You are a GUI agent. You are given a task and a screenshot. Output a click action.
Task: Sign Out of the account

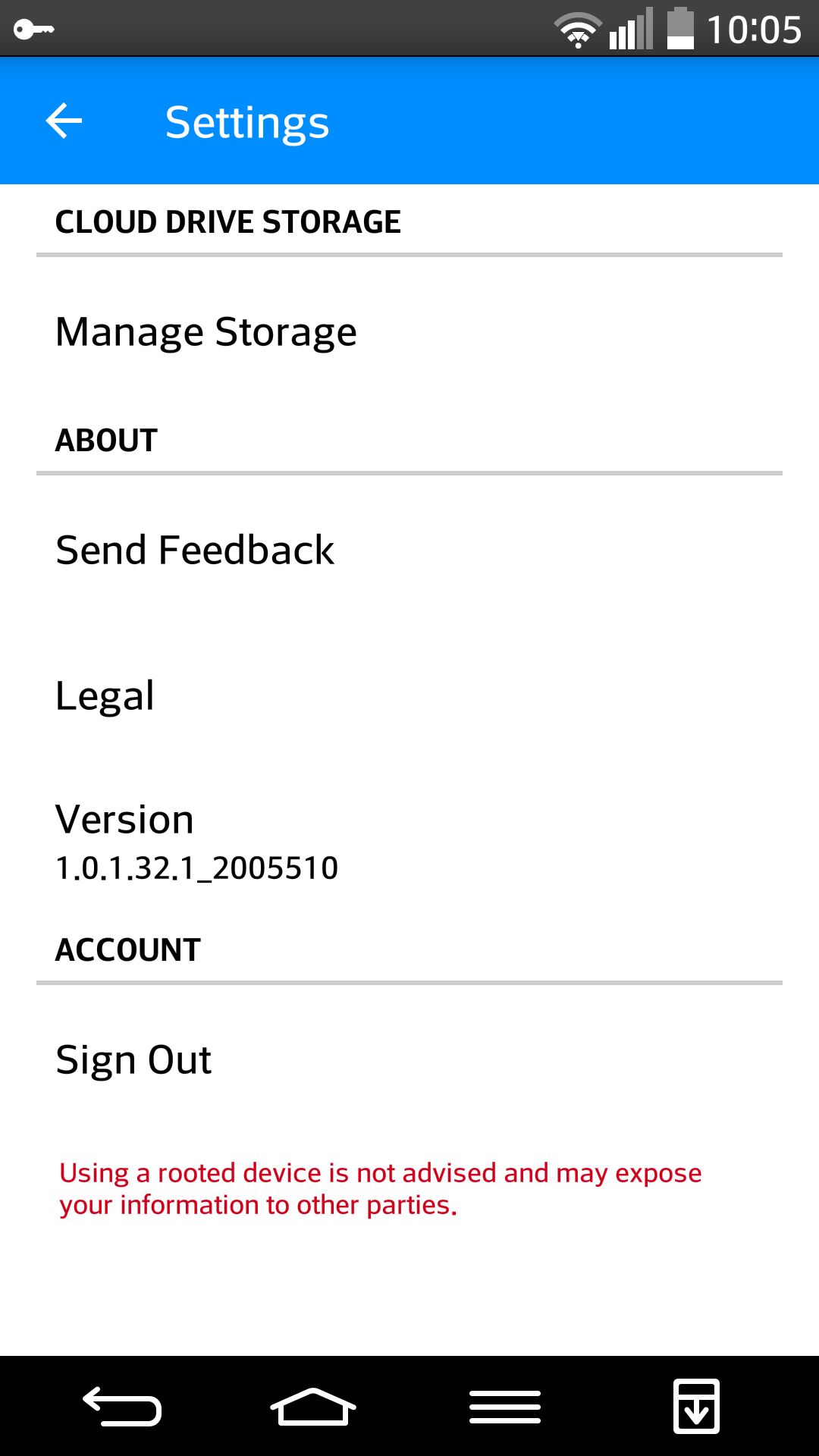click(409, 1059)
